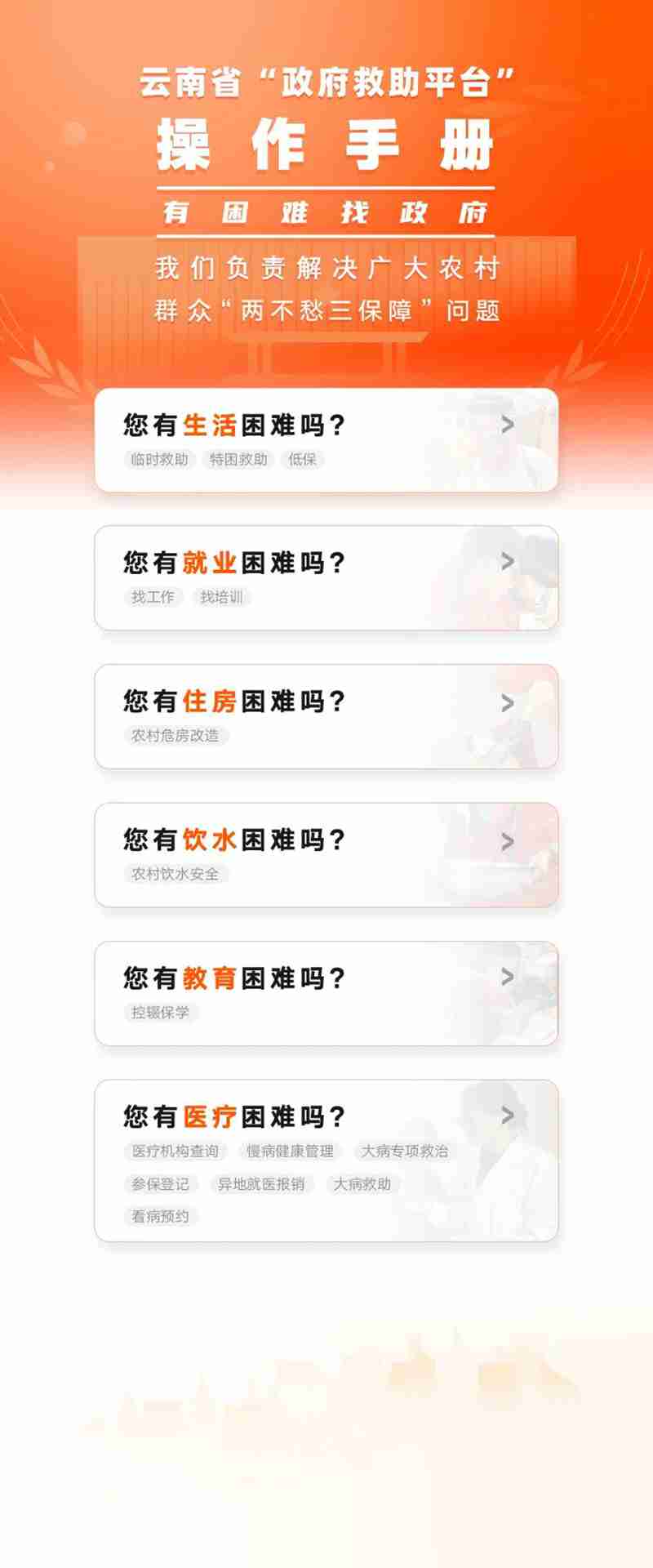The height and width of the screenshot is (1568, 653).
Task: Go to the 教育困难 card
Action: [x=326, y=993]
